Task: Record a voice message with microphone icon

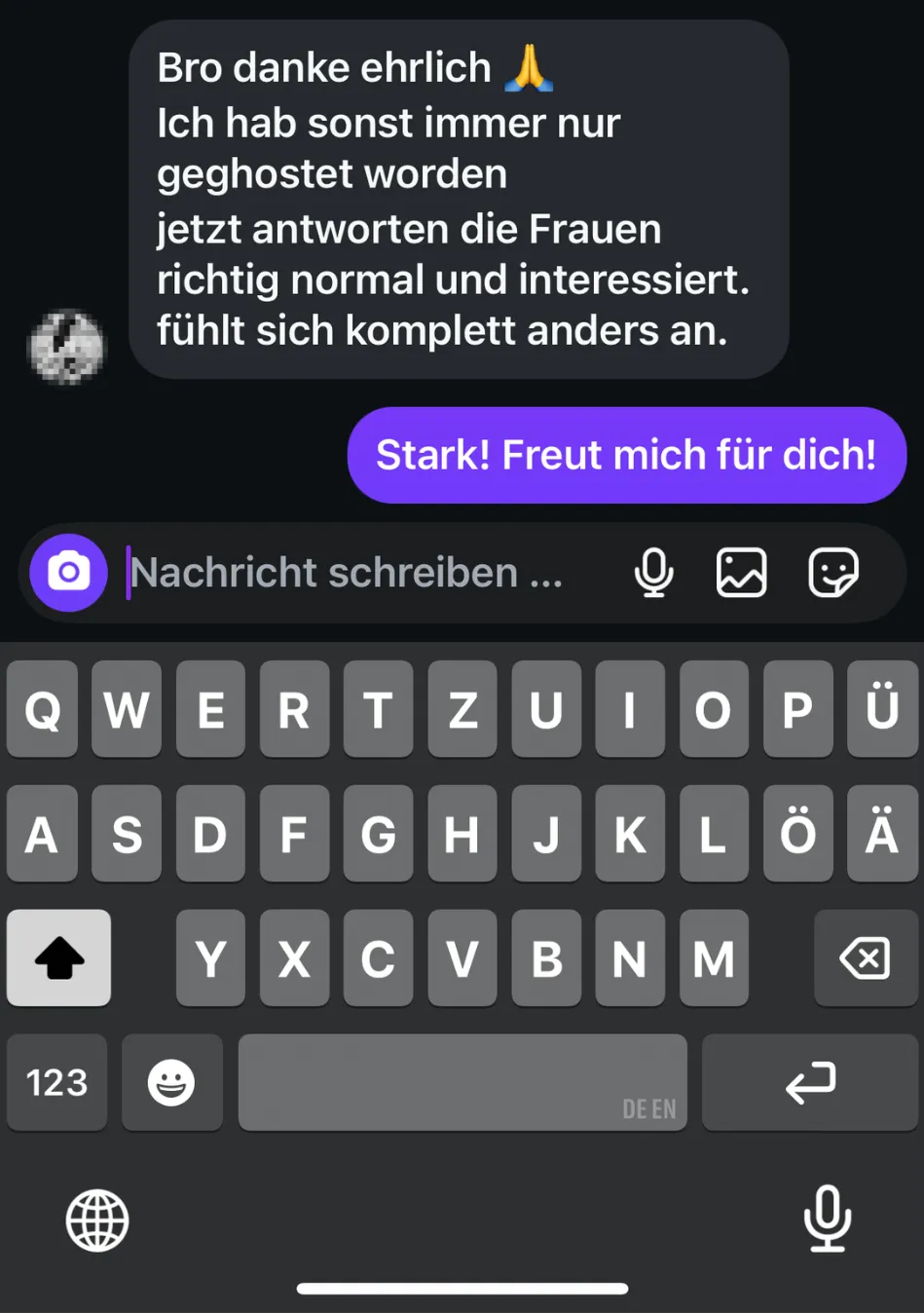Action: (x=653, y=573)
